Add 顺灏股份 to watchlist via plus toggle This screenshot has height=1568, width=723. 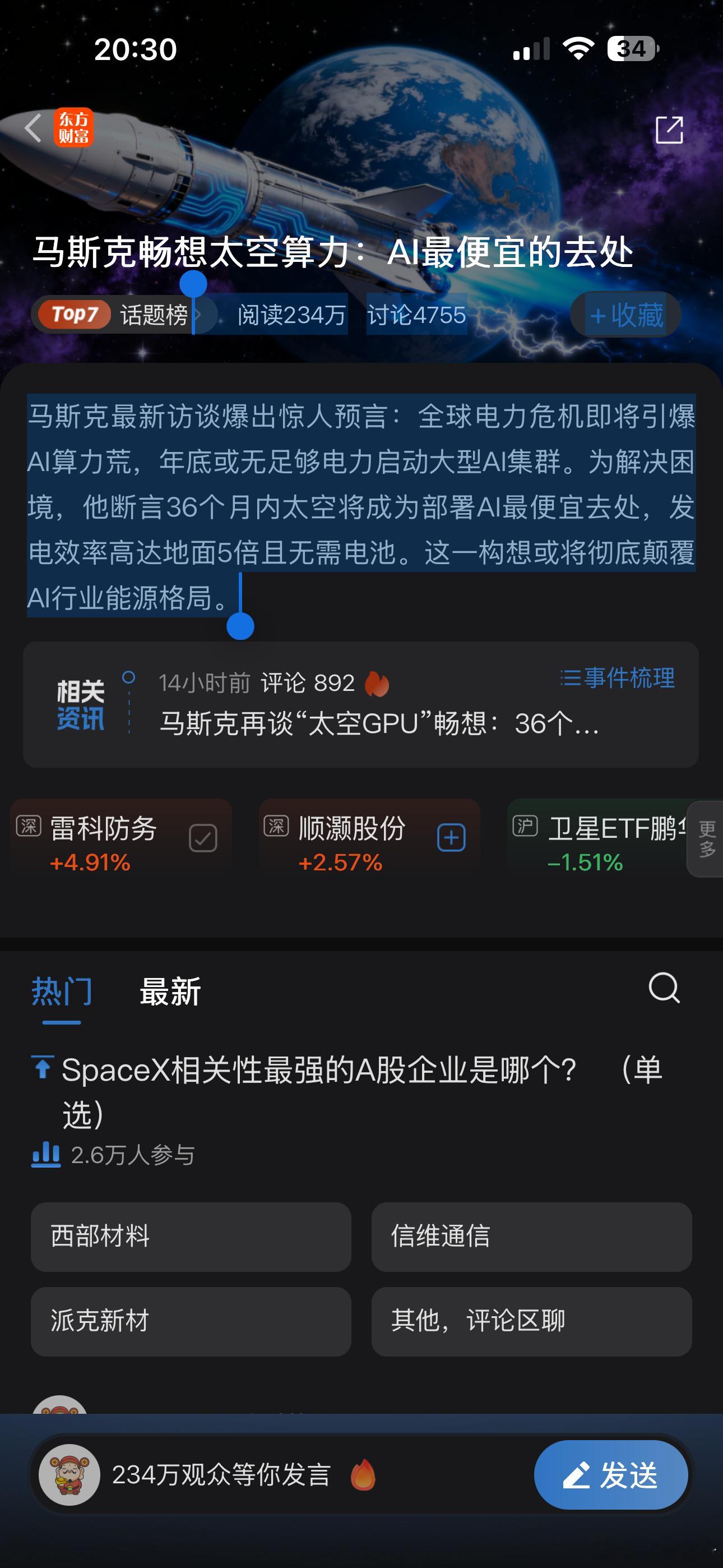point(451,837)
